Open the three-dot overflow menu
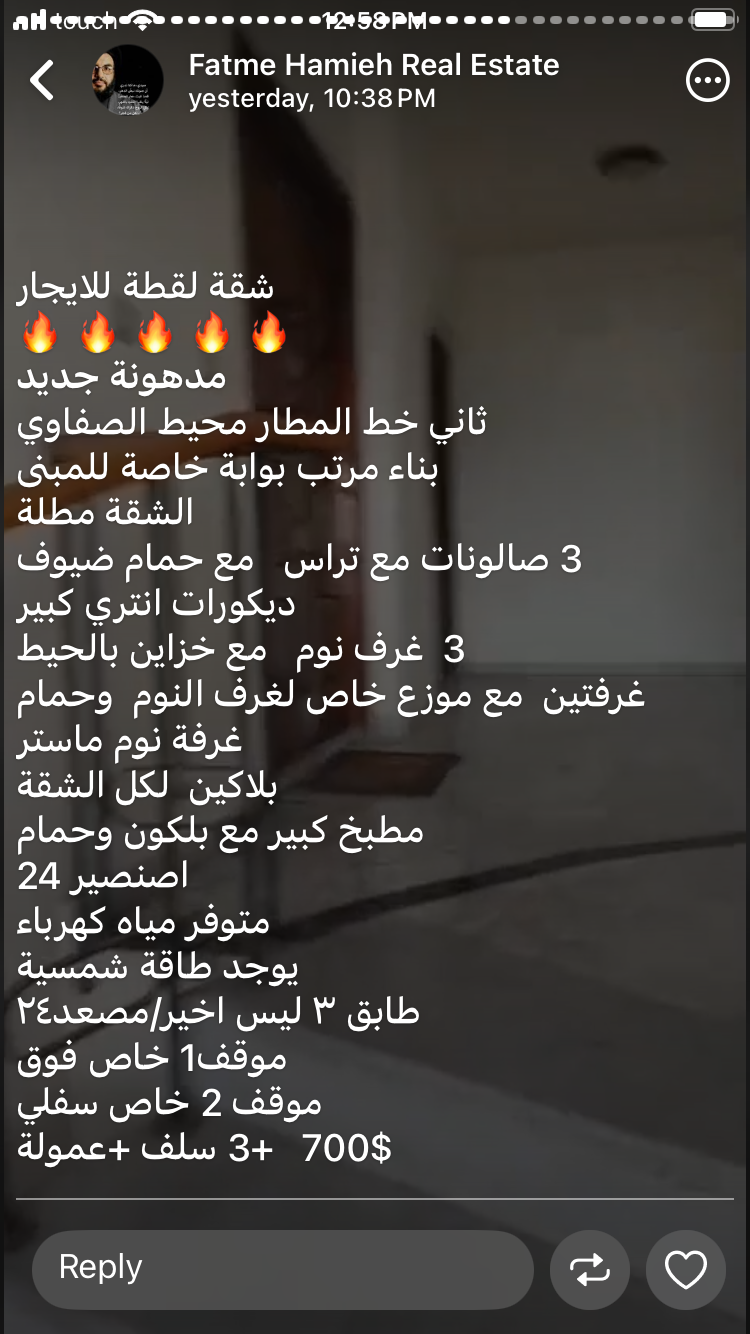750x1334 pixels. tap(707, 81)
